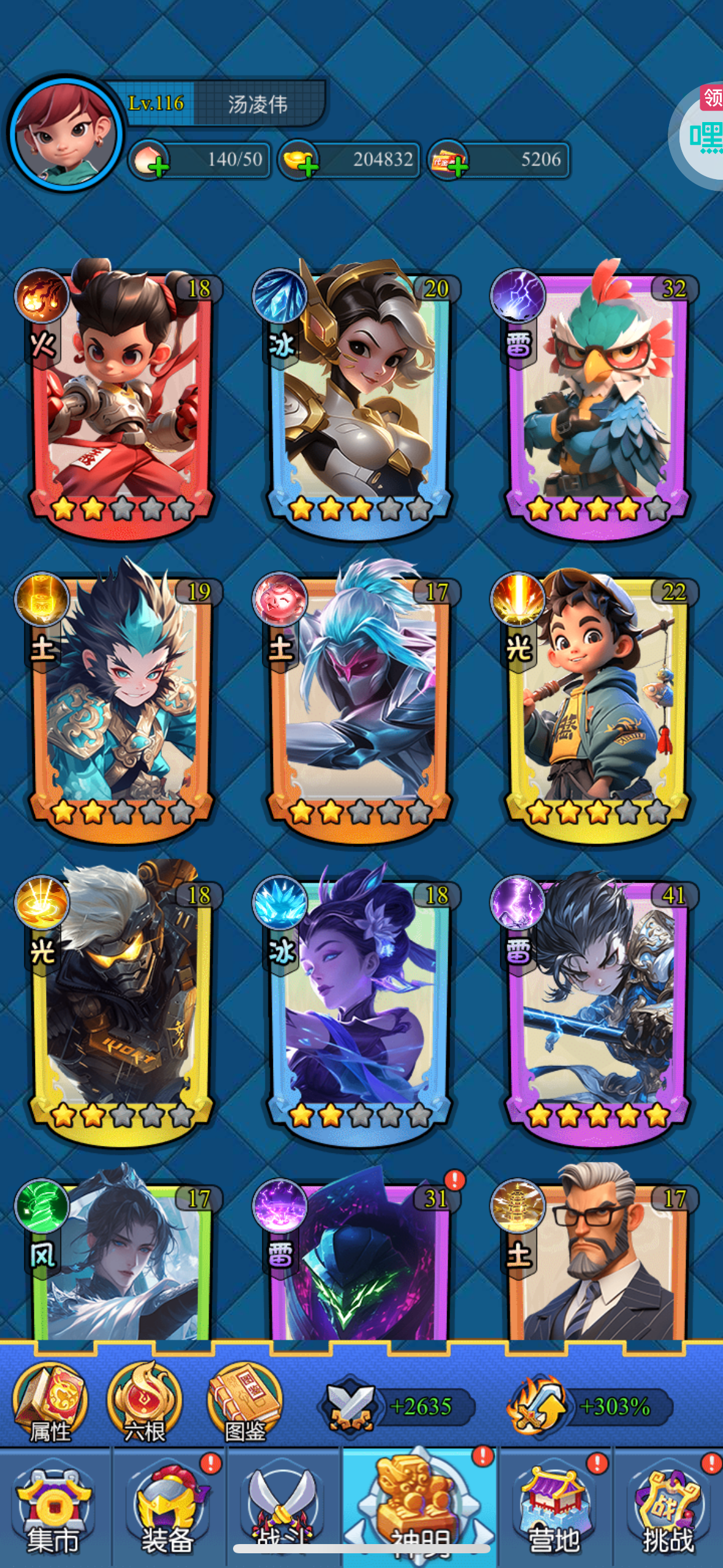Screen dimensions: 723x1568
Task: Open the level 31 thunder card with alert
Action: (360, 1264)
